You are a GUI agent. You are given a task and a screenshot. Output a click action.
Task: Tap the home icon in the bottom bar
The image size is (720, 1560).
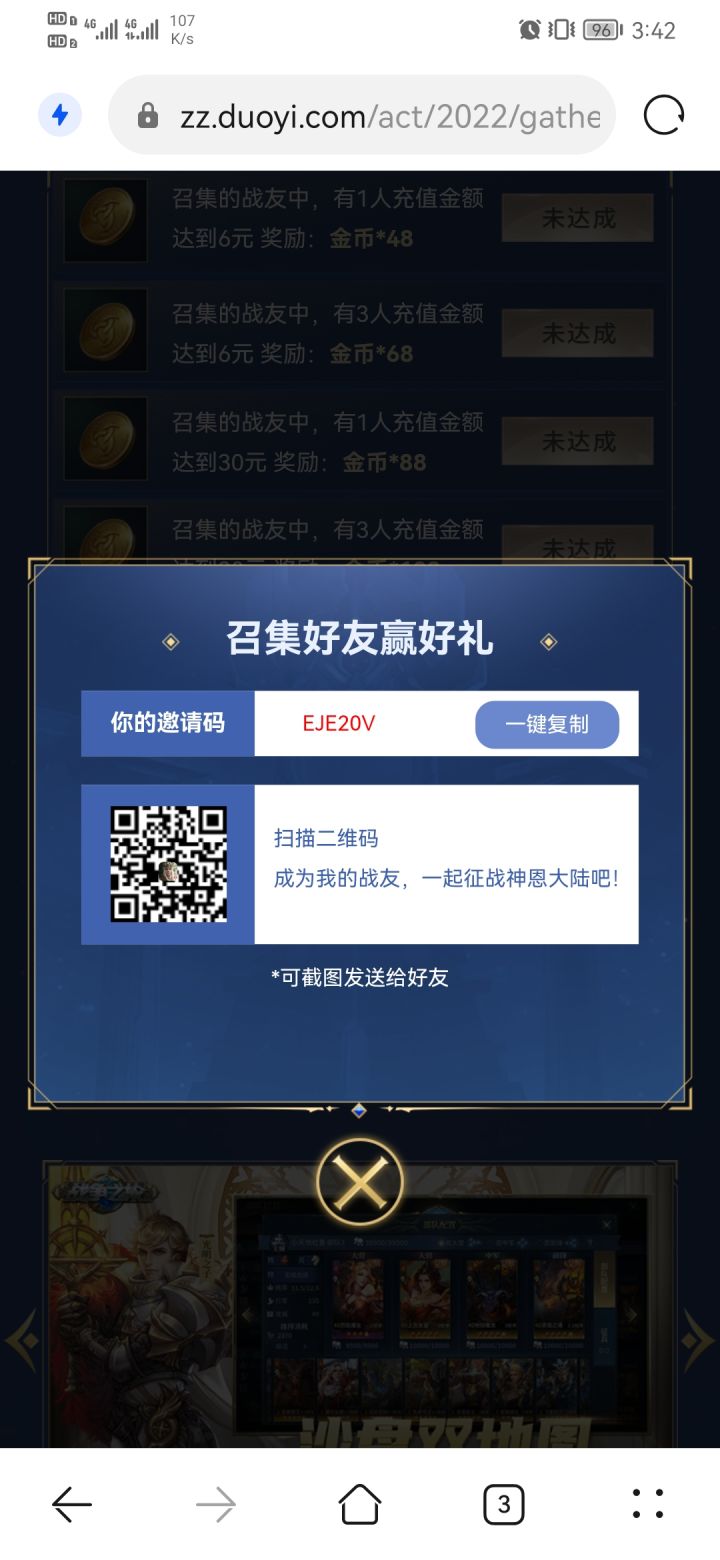click(360, 1503)
